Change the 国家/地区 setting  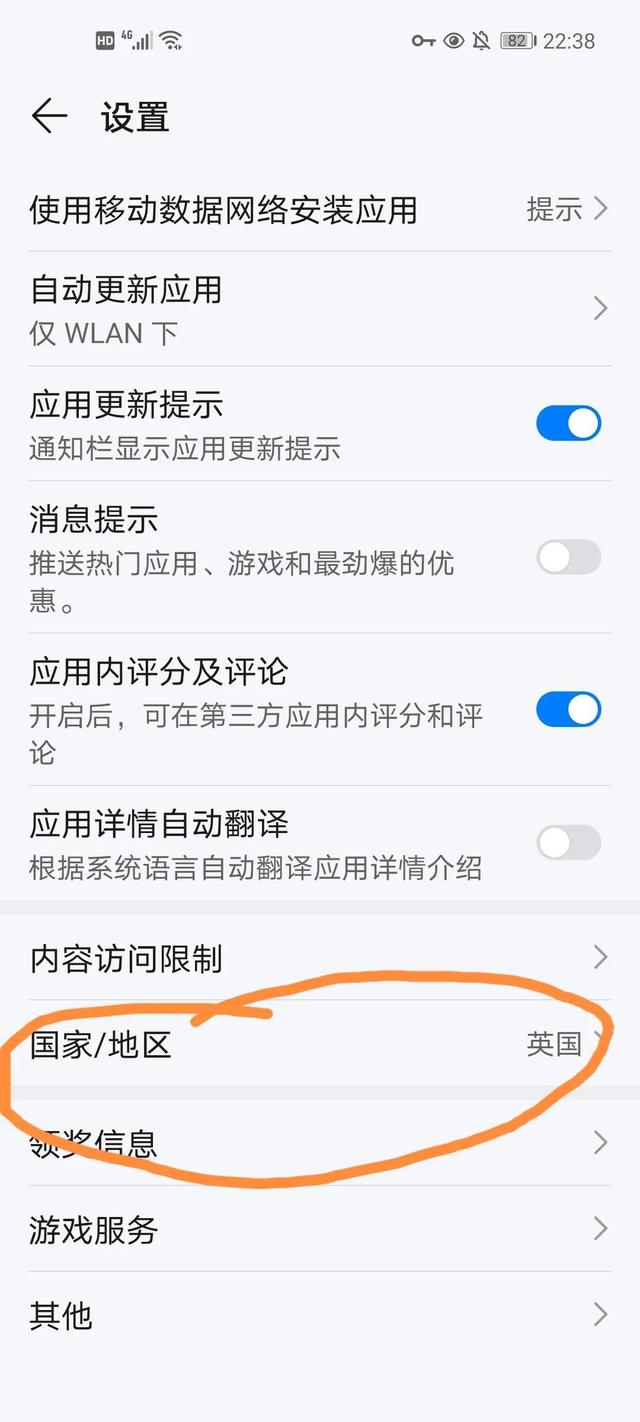click(x=320, y=1043)
